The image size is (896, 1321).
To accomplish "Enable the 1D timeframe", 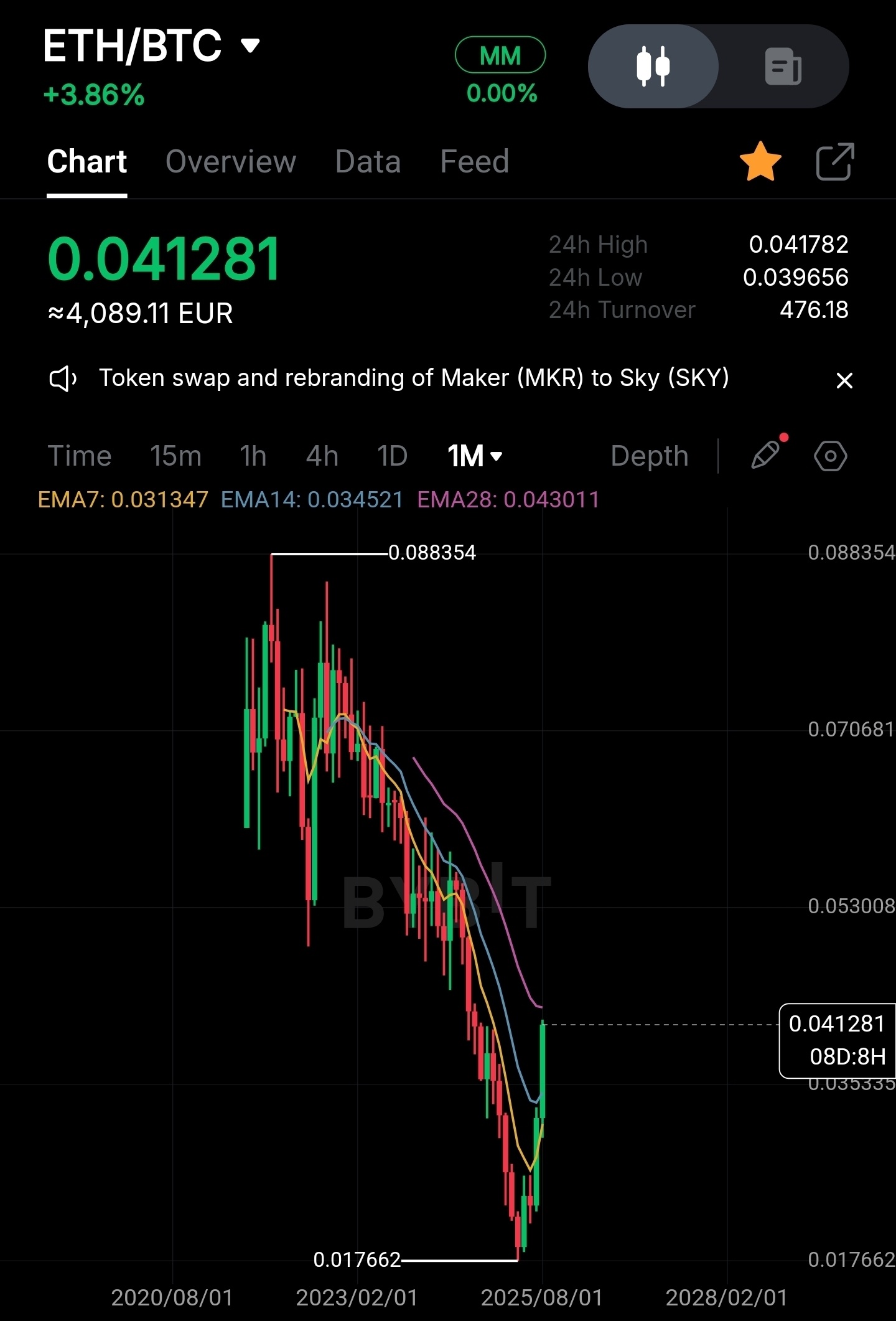I will click(393, 456).
